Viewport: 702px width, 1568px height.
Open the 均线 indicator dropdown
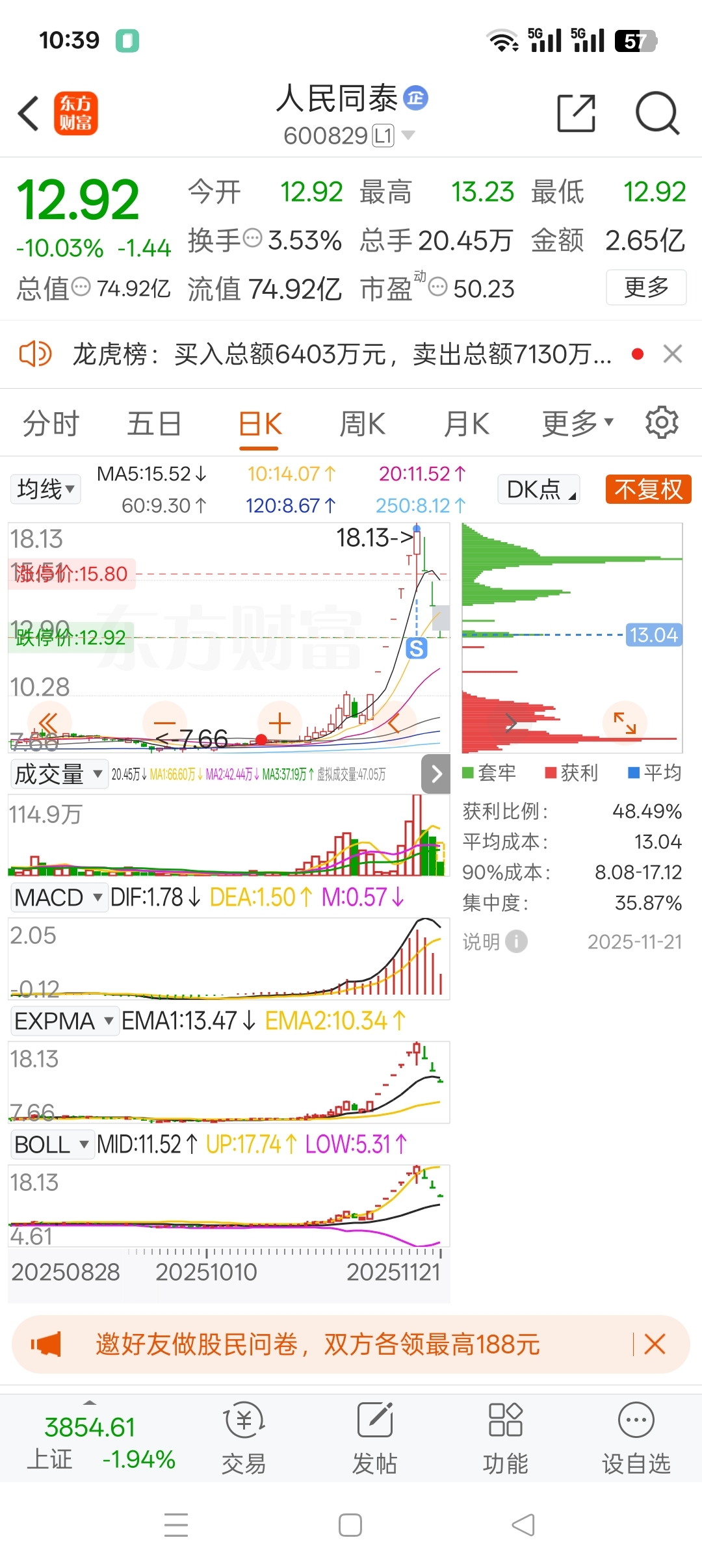point(45,490)
